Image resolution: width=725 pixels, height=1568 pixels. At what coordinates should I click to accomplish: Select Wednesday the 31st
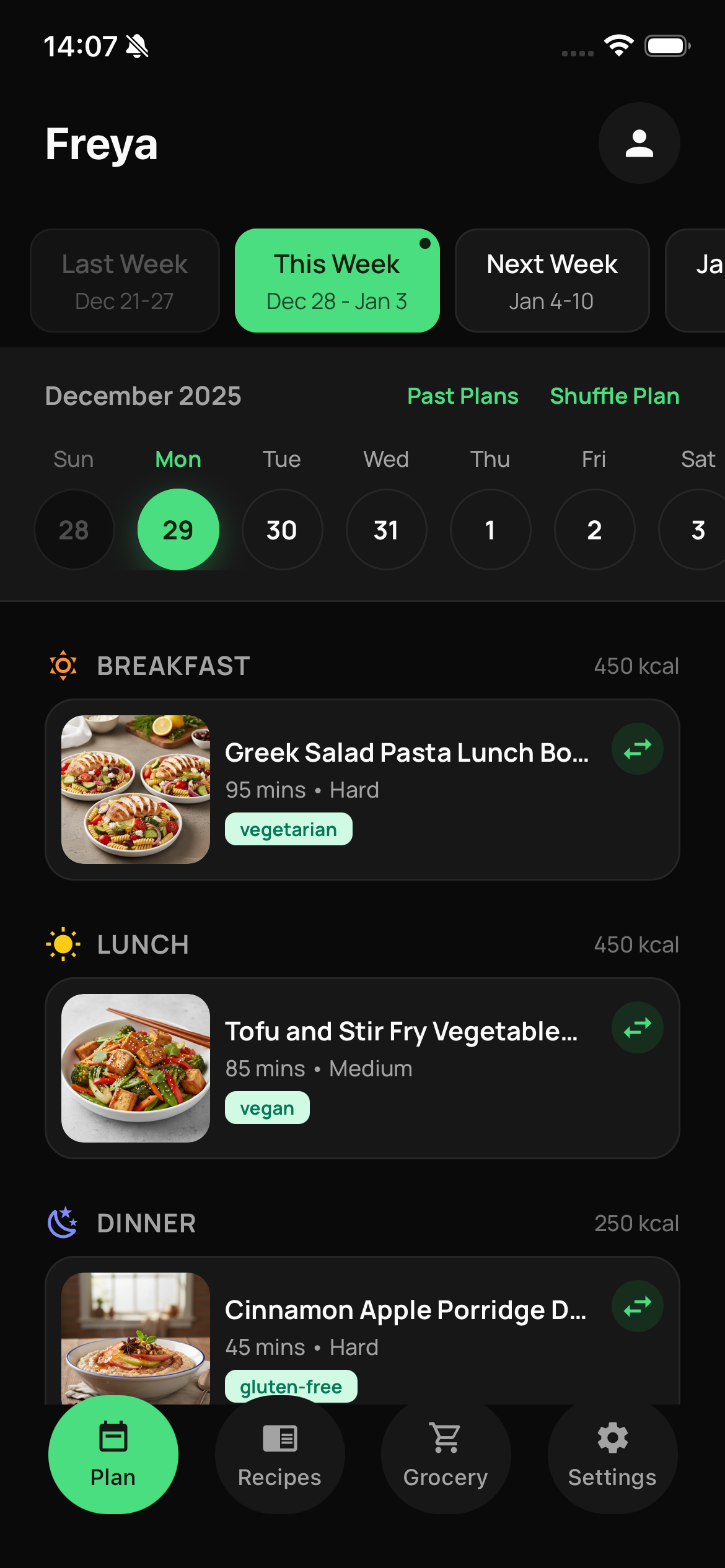[x=386, y=530]
